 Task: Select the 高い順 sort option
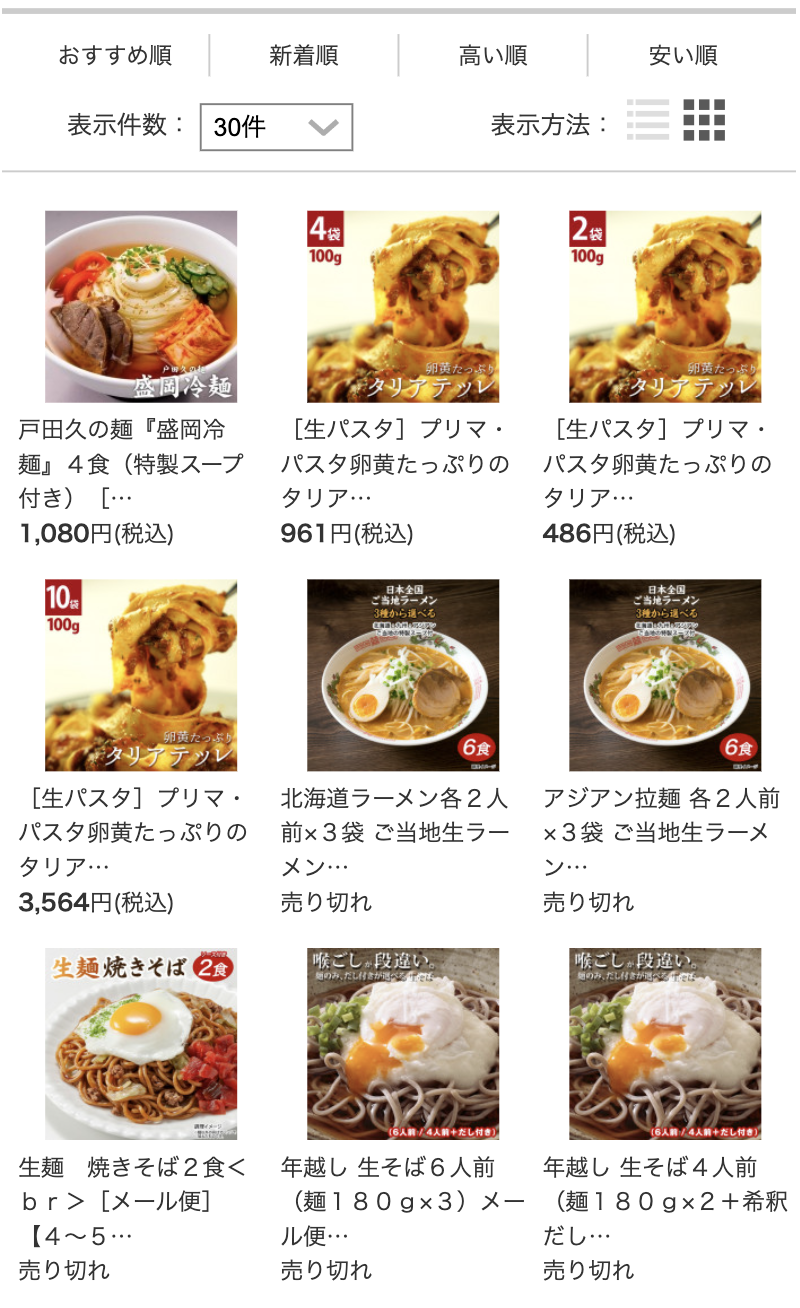pos(493,55)
